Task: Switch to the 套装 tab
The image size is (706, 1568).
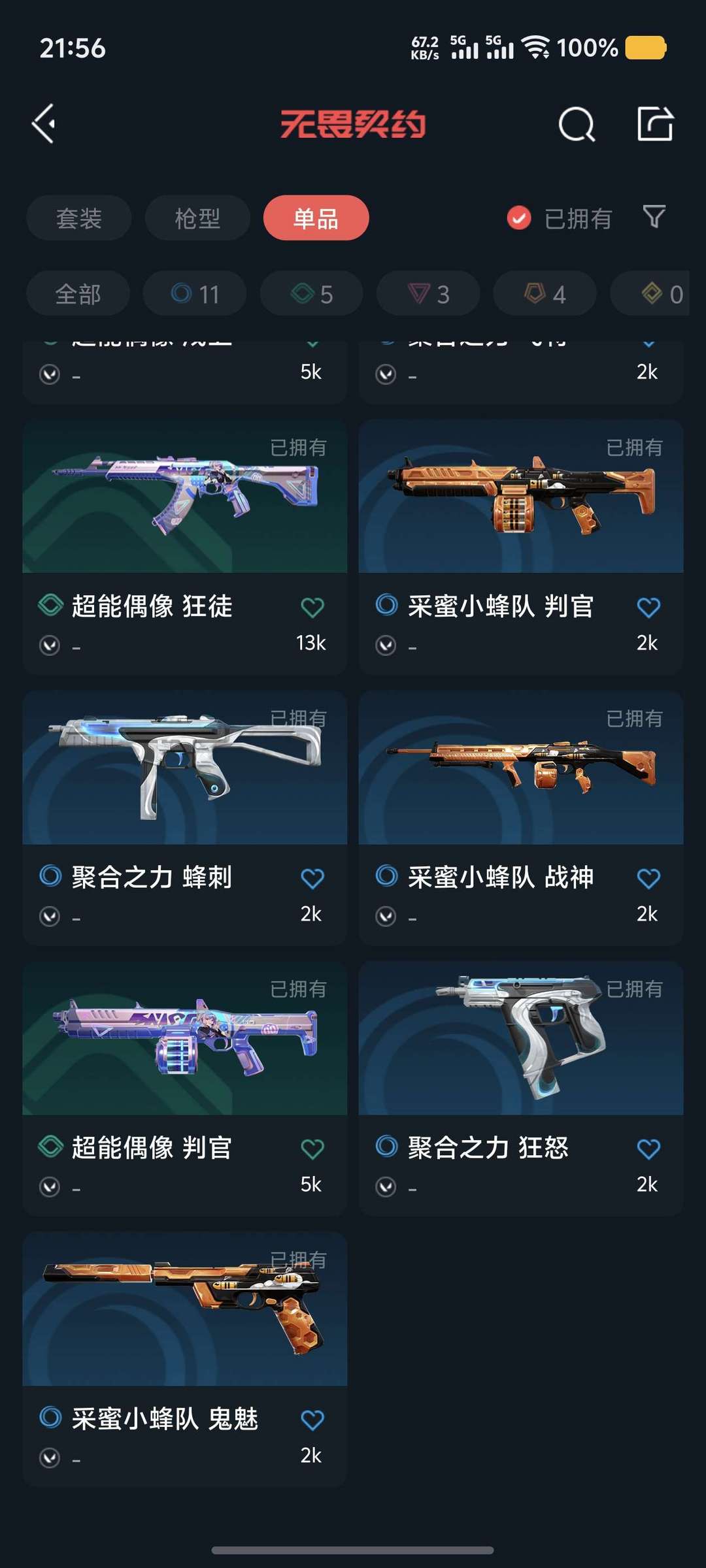Action: [79, 218]
